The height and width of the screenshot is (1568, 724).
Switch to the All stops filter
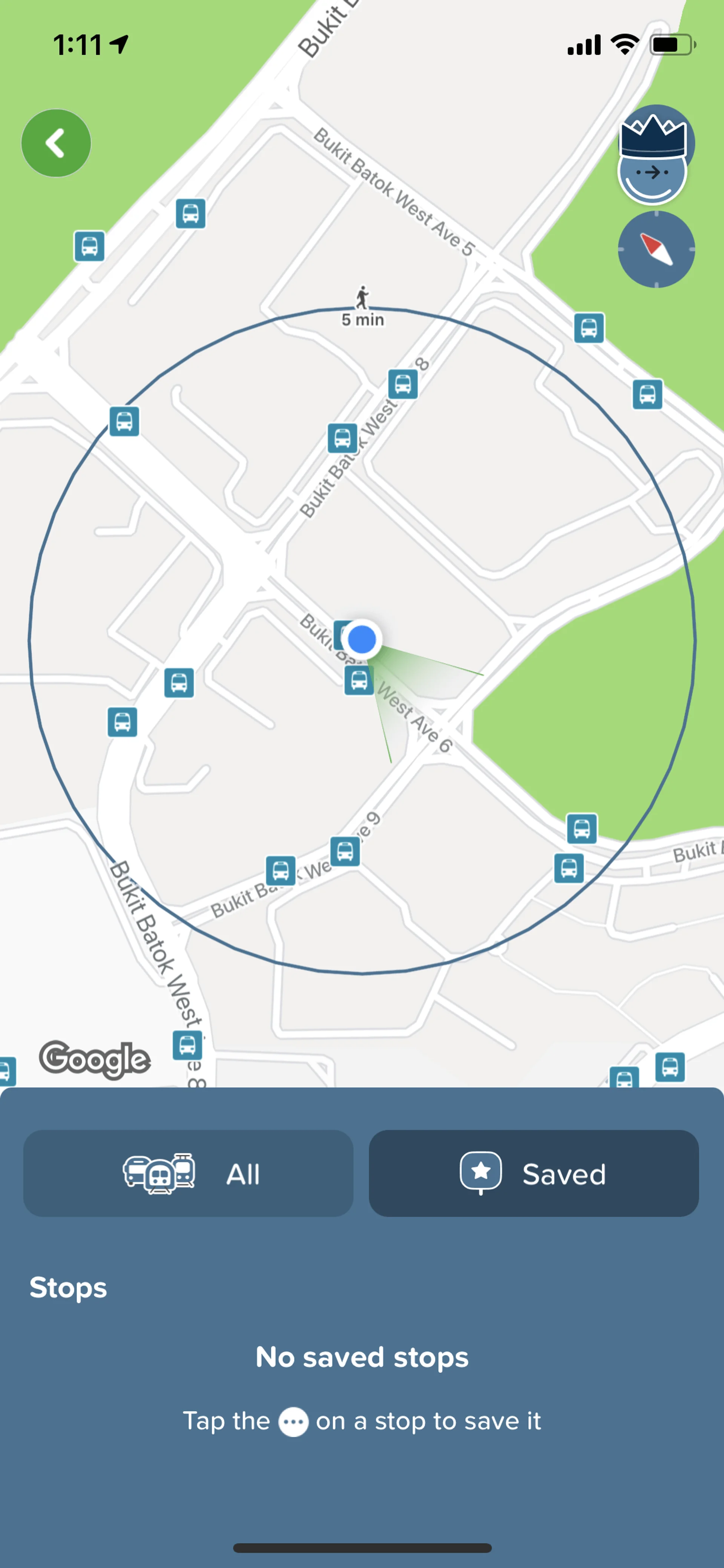[x=188, y=1173]
